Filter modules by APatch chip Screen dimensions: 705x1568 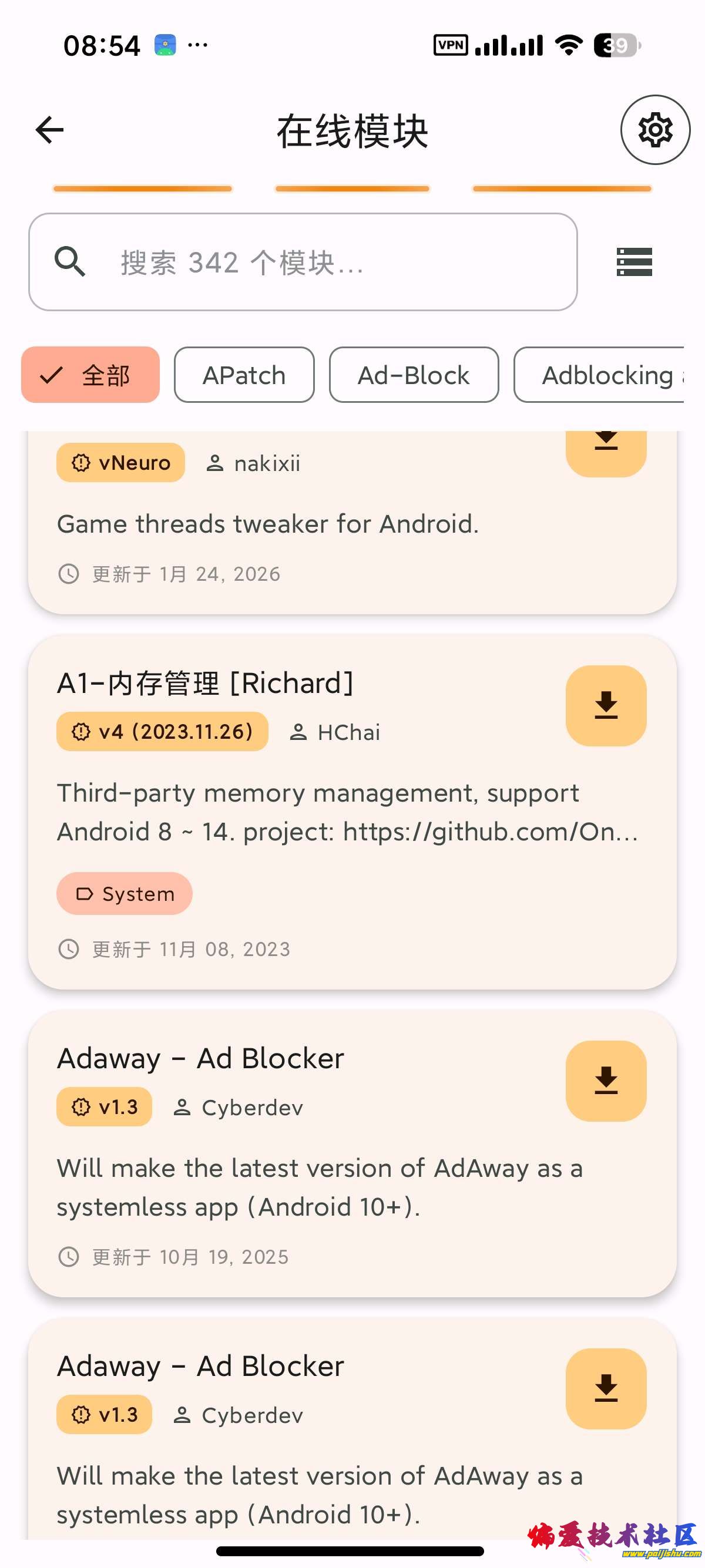[244, 375]
